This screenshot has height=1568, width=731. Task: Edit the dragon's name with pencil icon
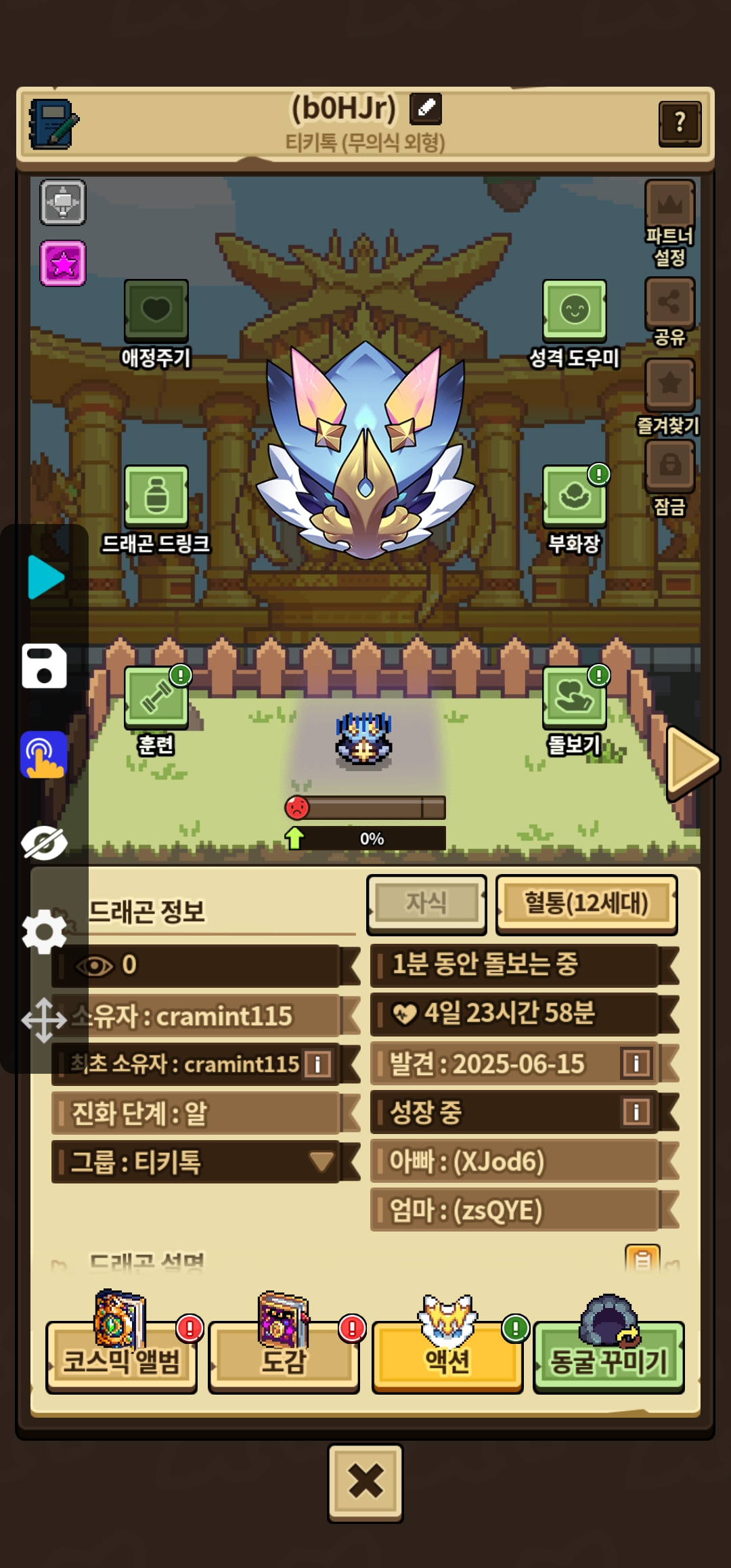pyautogui.click(x=426, y=108)
